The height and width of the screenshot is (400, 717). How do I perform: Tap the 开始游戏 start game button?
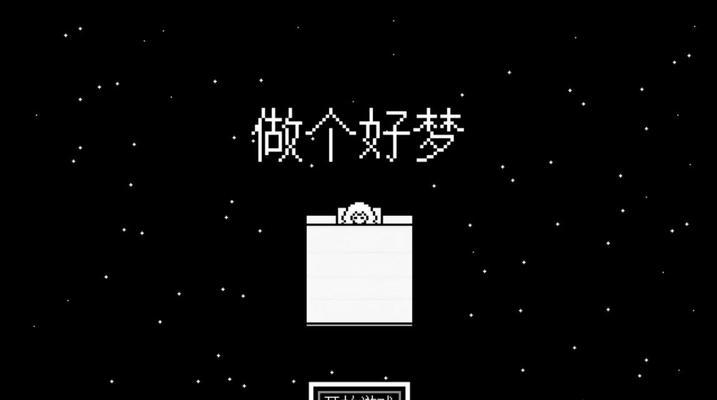[358, 392]
